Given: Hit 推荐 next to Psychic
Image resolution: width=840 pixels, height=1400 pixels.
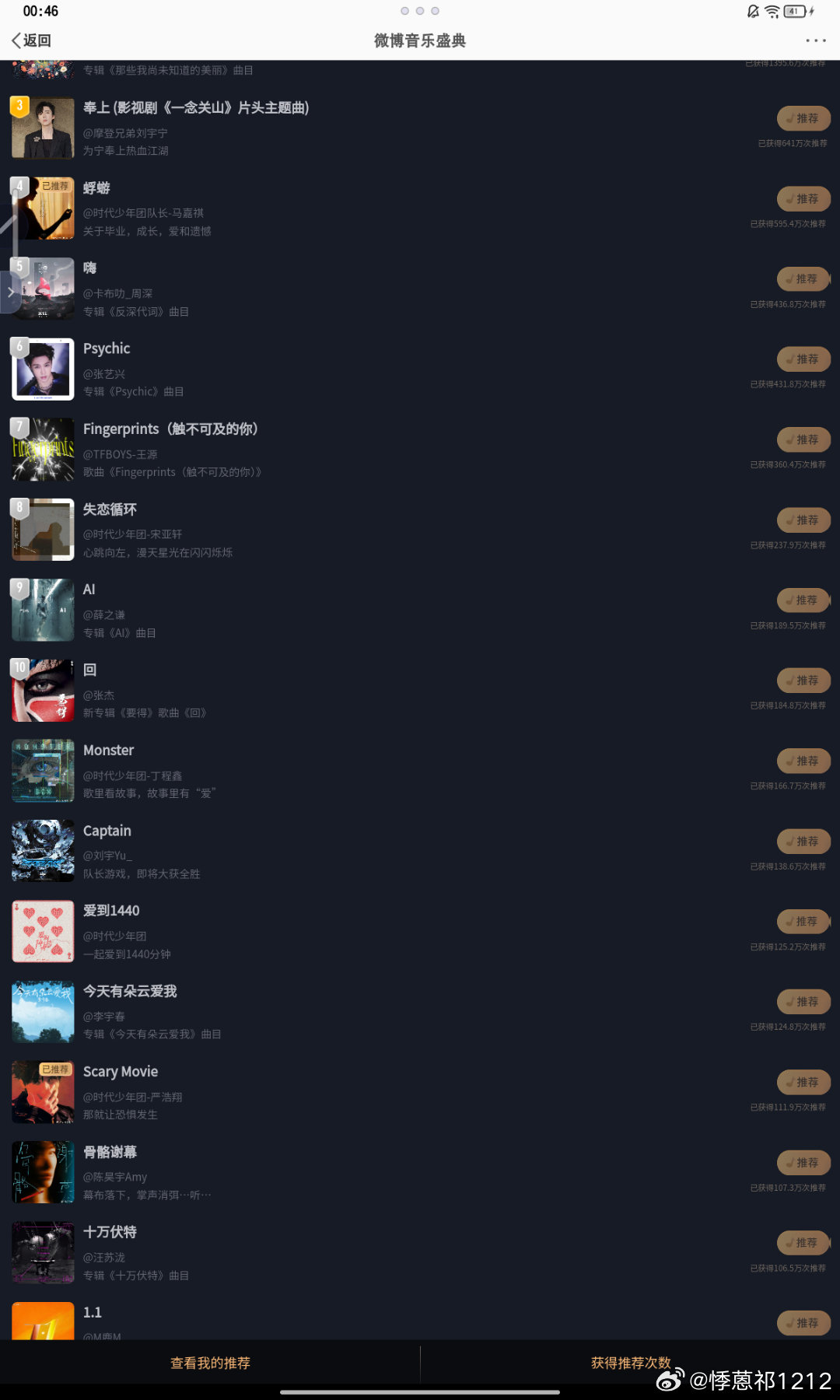Looking at the screenshot, I should tap(803, 359).
